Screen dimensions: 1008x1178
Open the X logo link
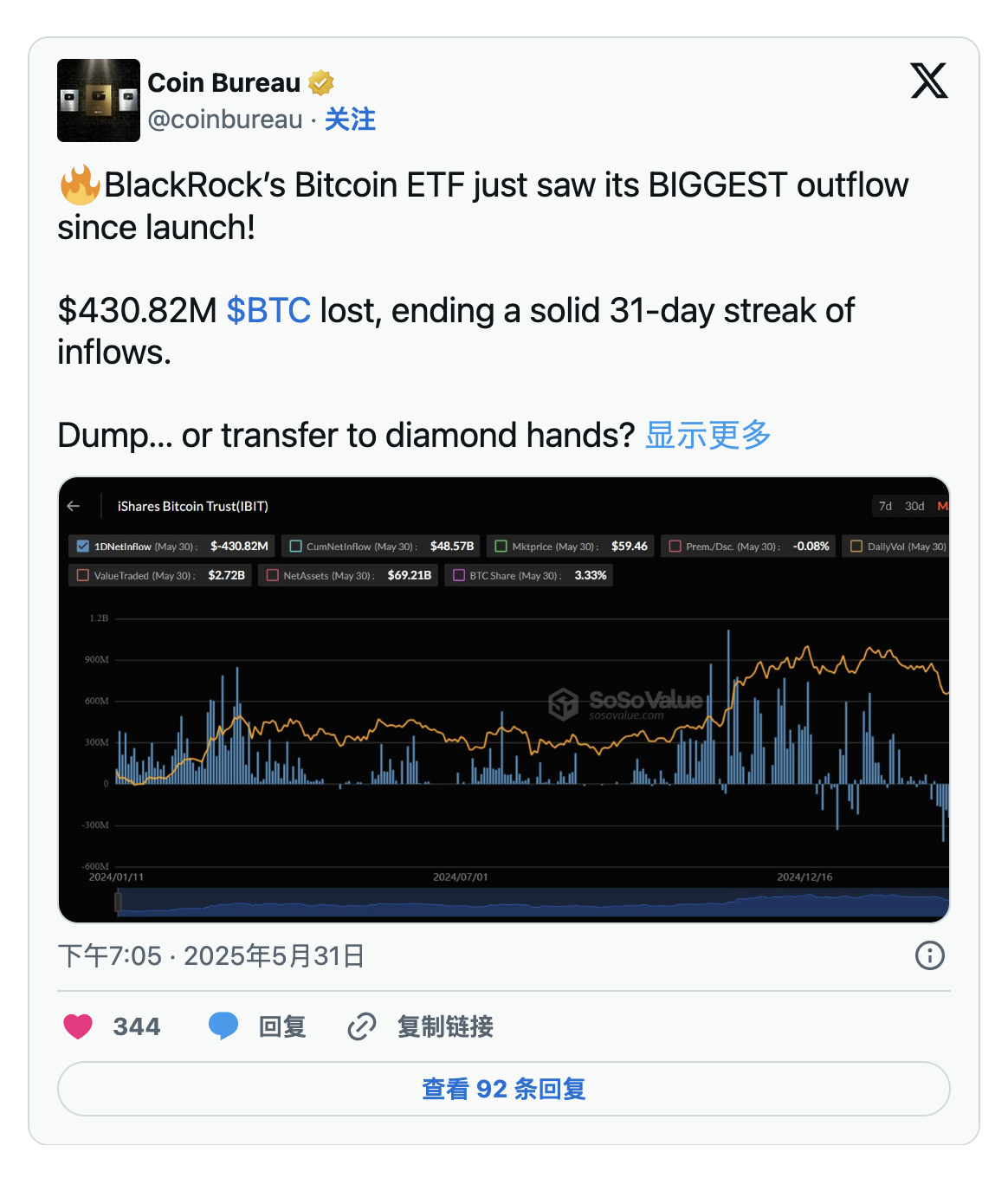tap(929, 81)
